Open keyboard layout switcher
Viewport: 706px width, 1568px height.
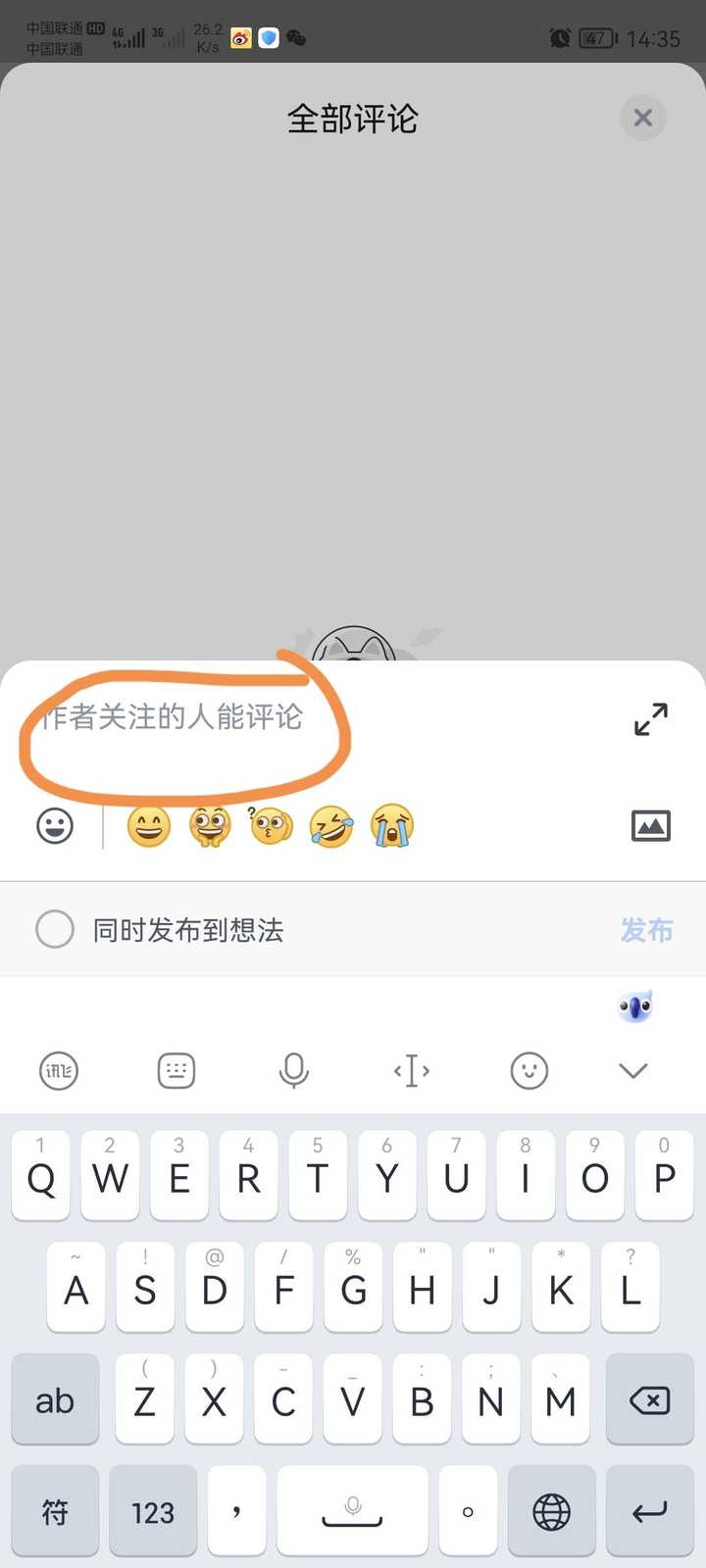(x=176, y=1070)
